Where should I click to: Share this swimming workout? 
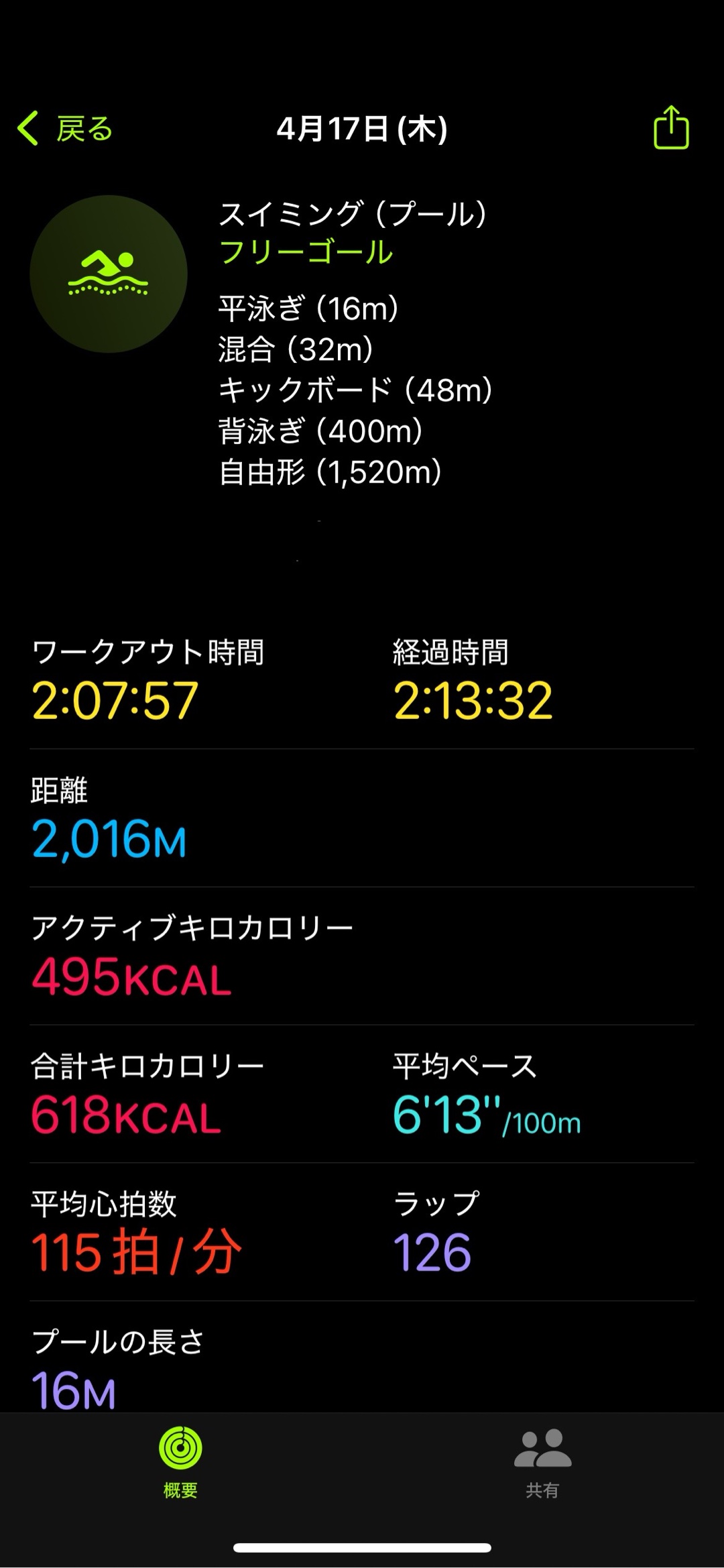click(671, 127)
